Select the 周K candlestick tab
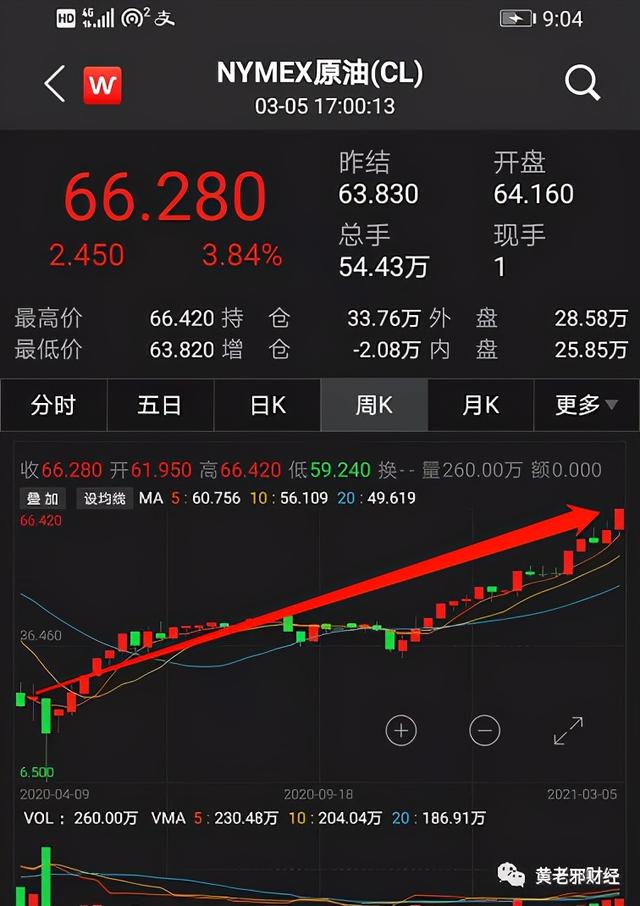The image size is (640, 906). point(374,405)
